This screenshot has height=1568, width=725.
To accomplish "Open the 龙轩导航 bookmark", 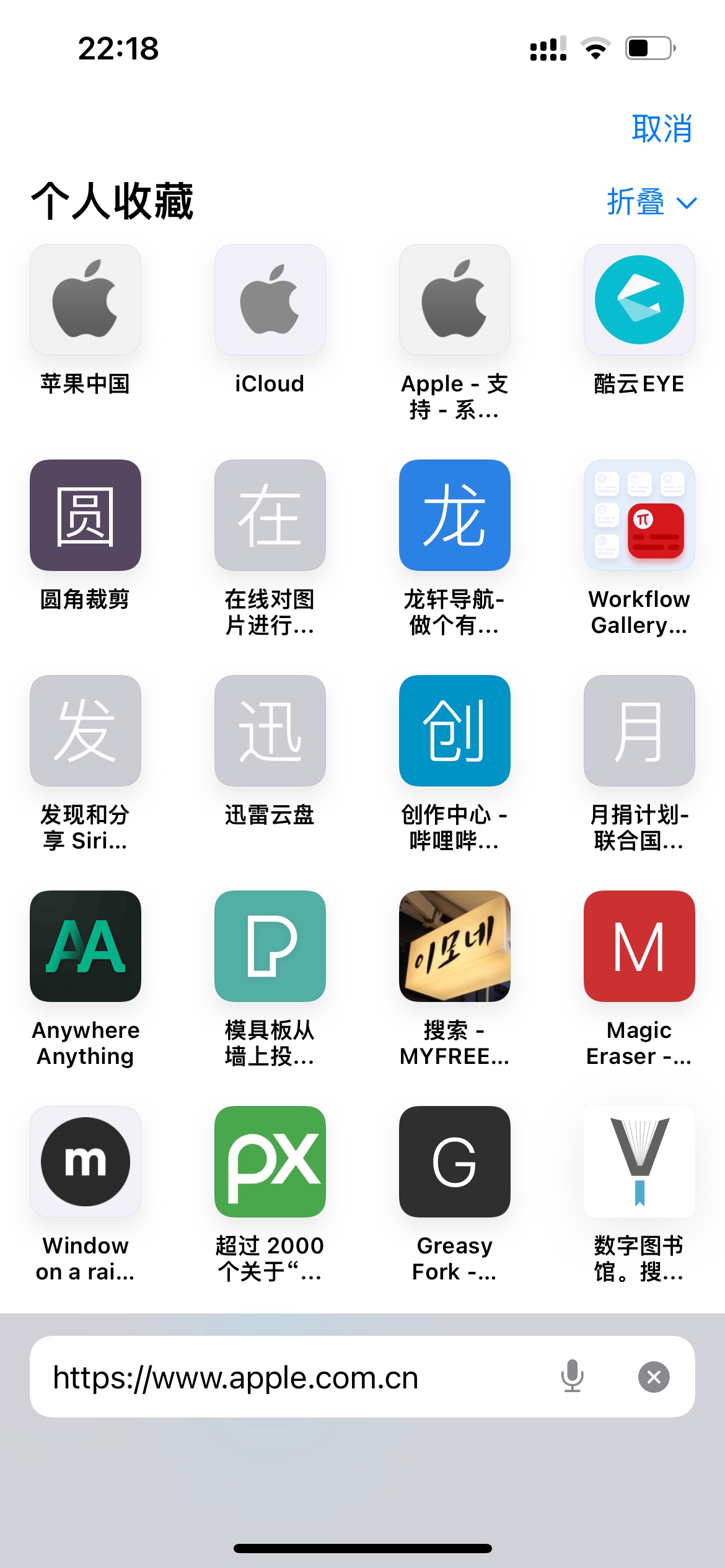I will click(x=454, y=515).
